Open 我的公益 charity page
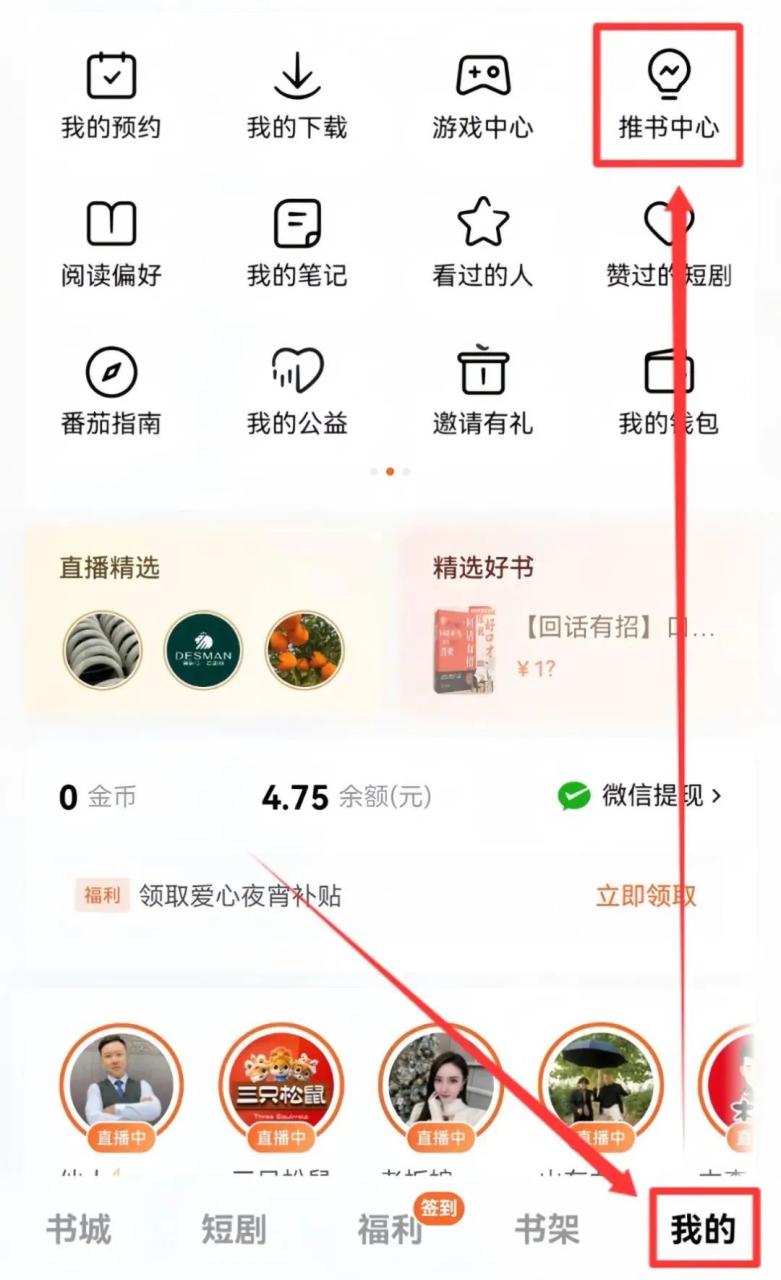 pyautogui.click(x=297, y=393)
